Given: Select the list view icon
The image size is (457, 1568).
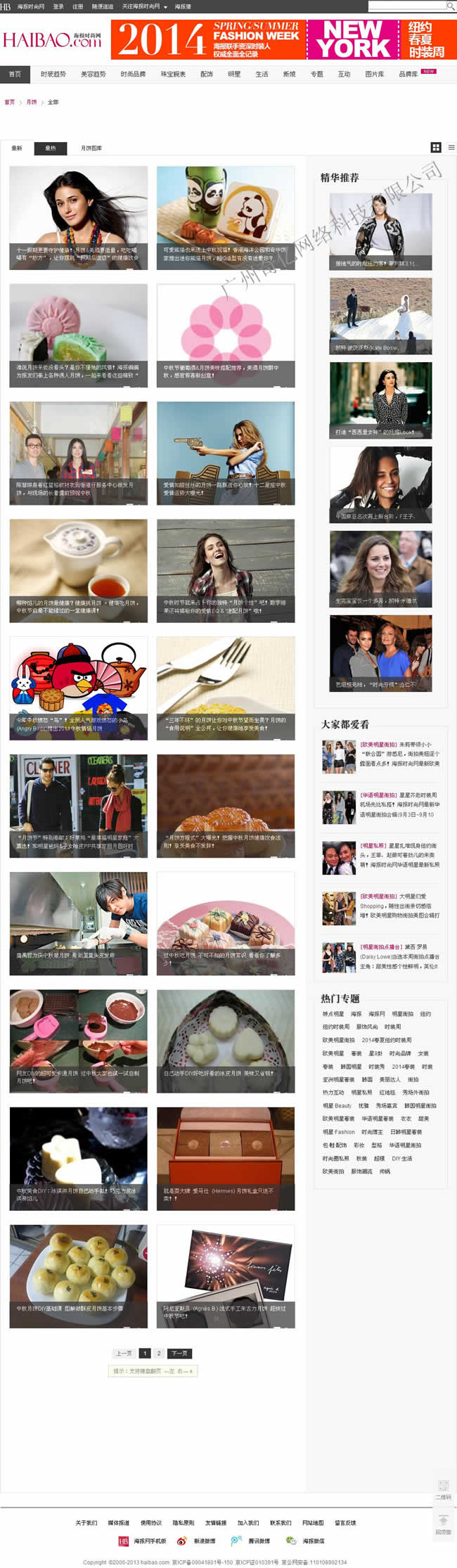Looking at the screenshot, I should point(451,148).
